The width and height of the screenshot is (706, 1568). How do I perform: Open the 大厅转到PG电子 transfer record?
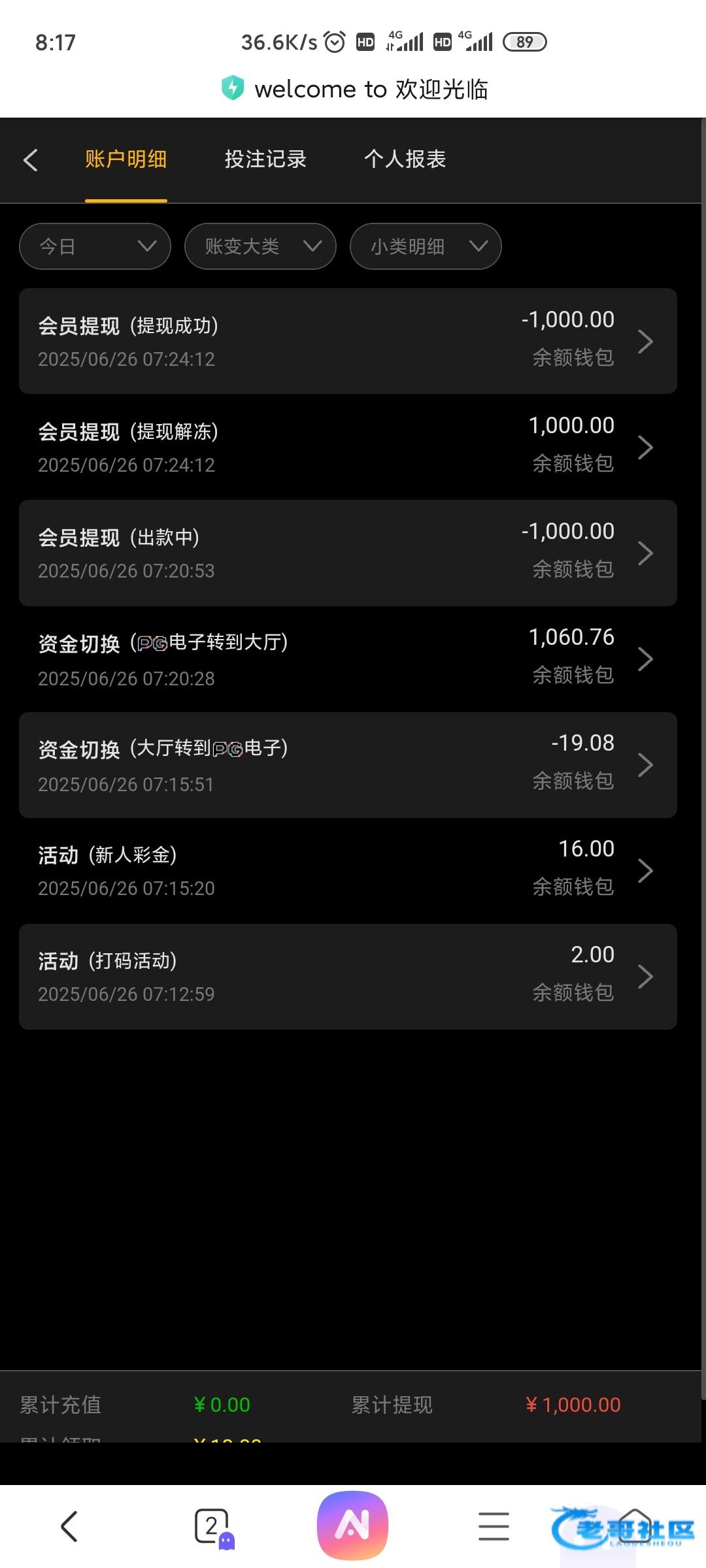pos(348,764)
